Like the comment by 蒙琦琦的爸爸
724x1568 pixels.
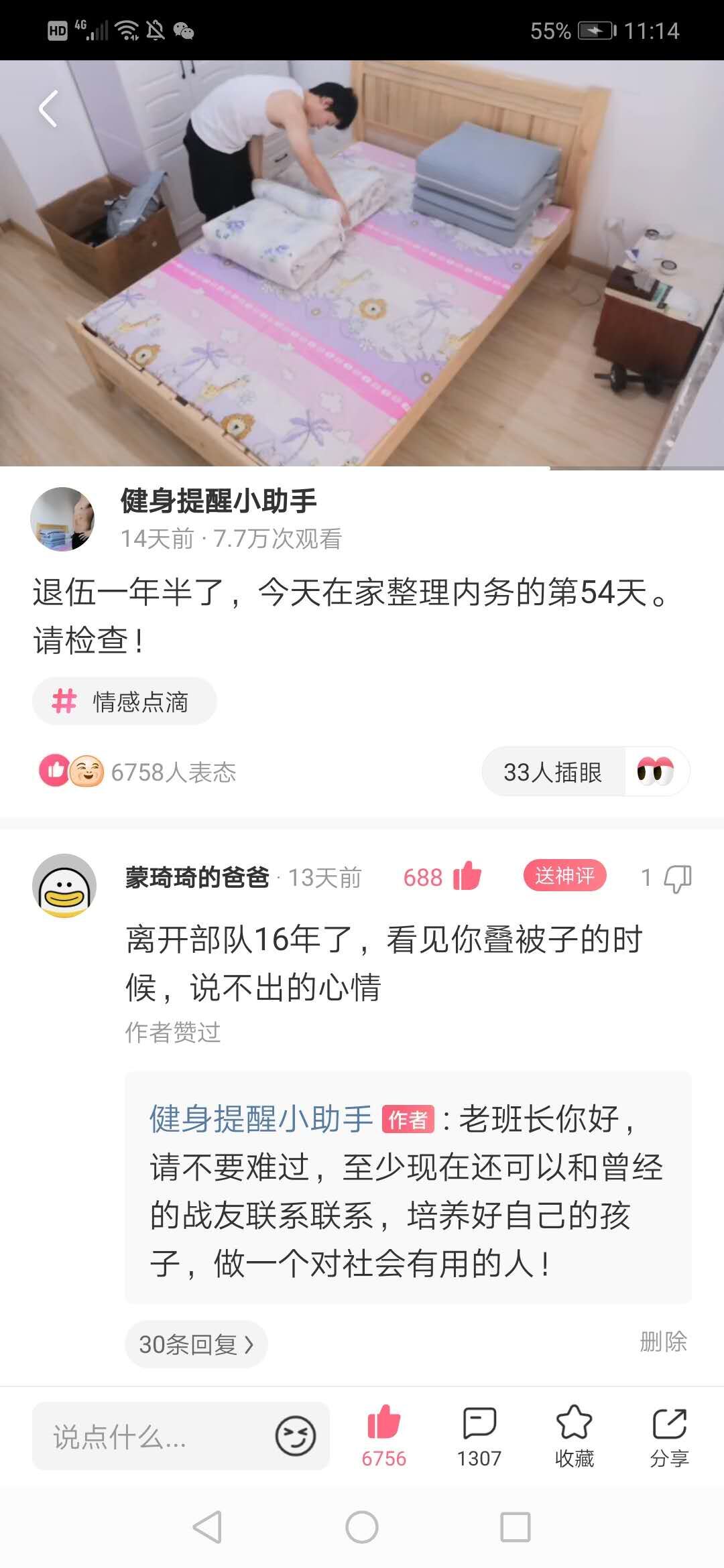[467, 876]
